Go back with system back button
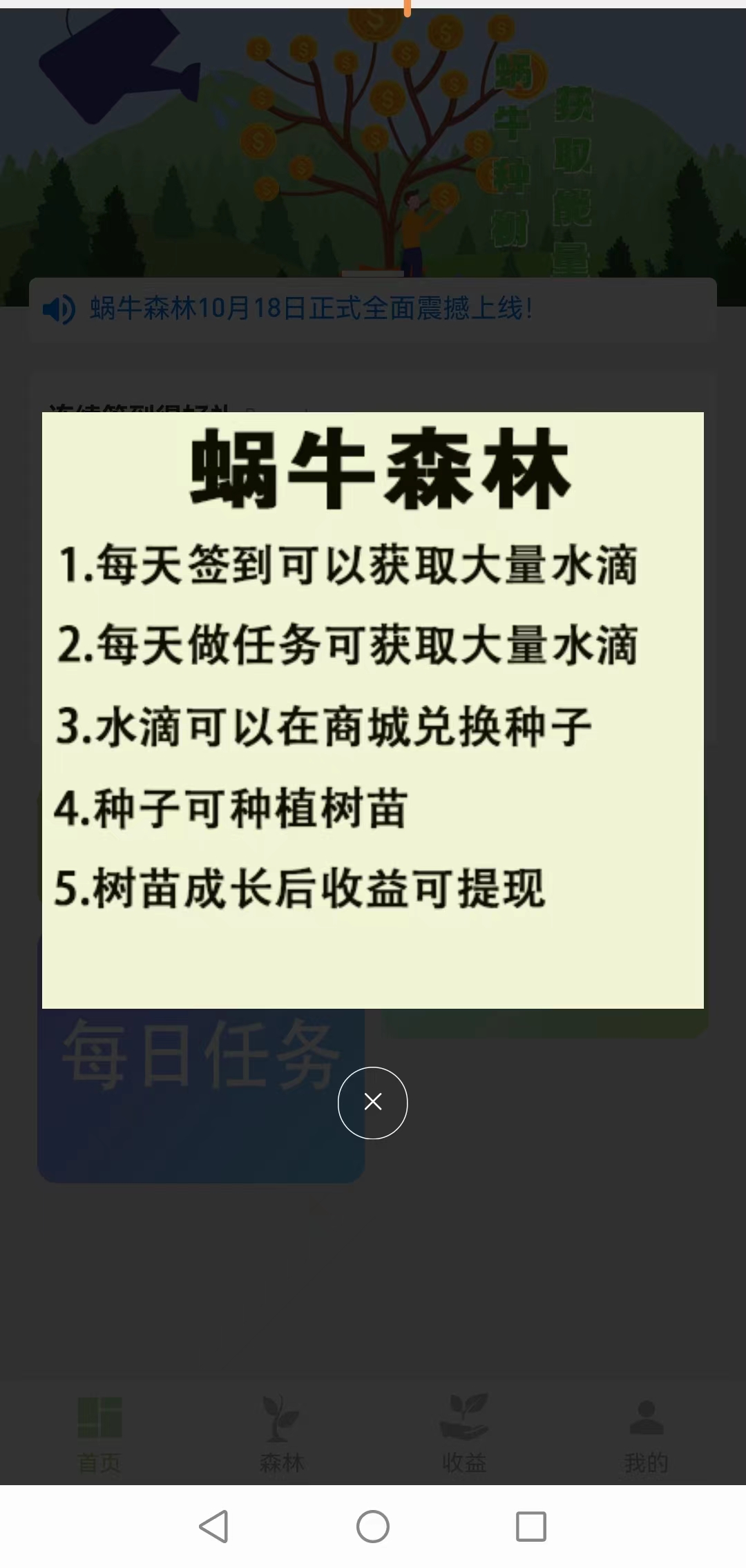 [x=214, y=1526]
